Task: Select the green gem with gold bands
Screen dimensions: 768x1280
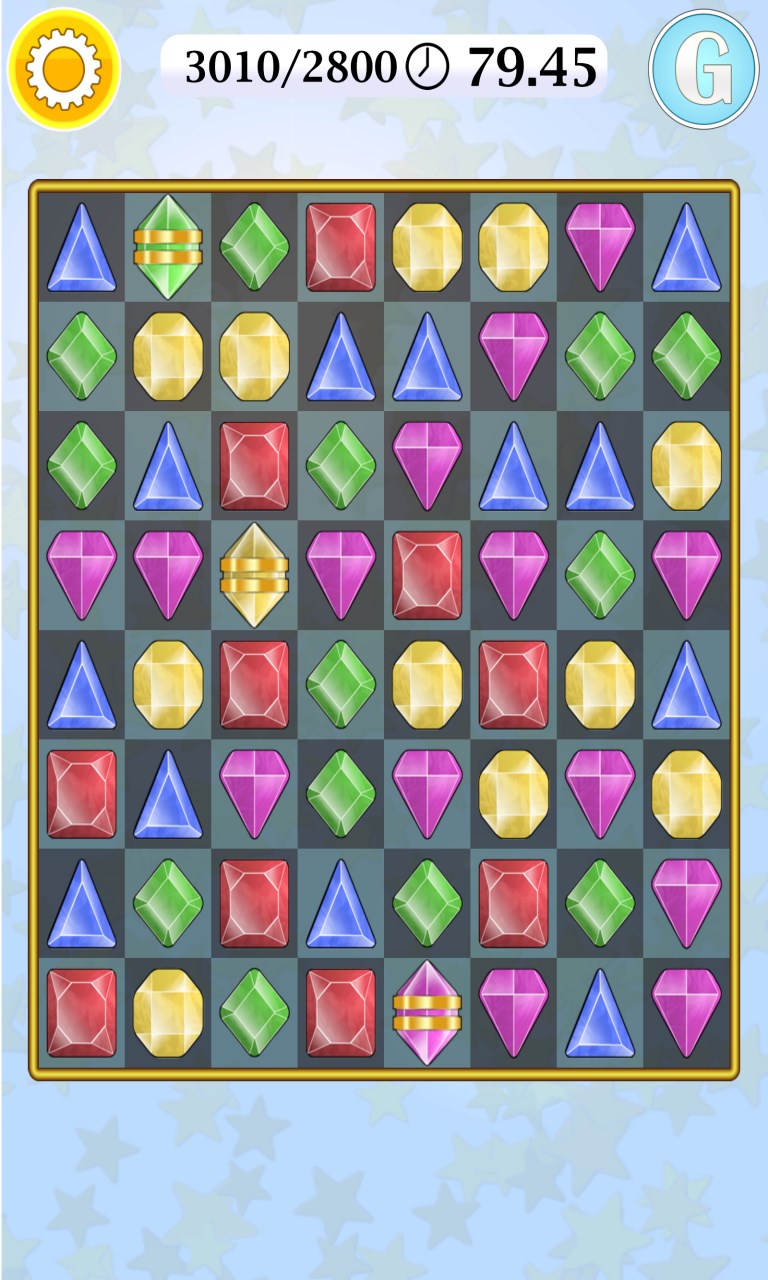Action: click(x=168, y=246)
